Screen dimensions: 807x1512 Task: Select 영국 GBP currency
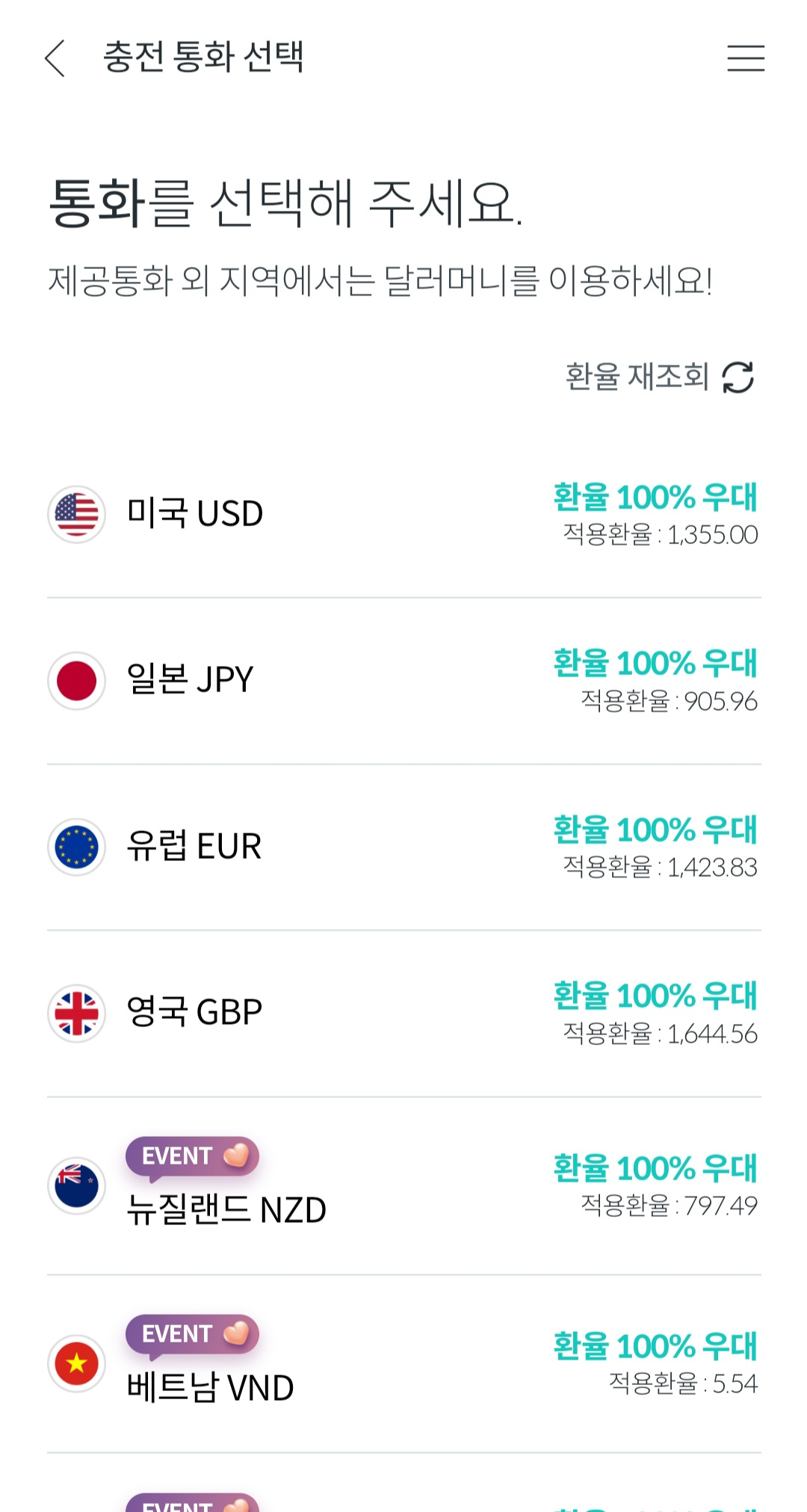[x=403, y=1014]
